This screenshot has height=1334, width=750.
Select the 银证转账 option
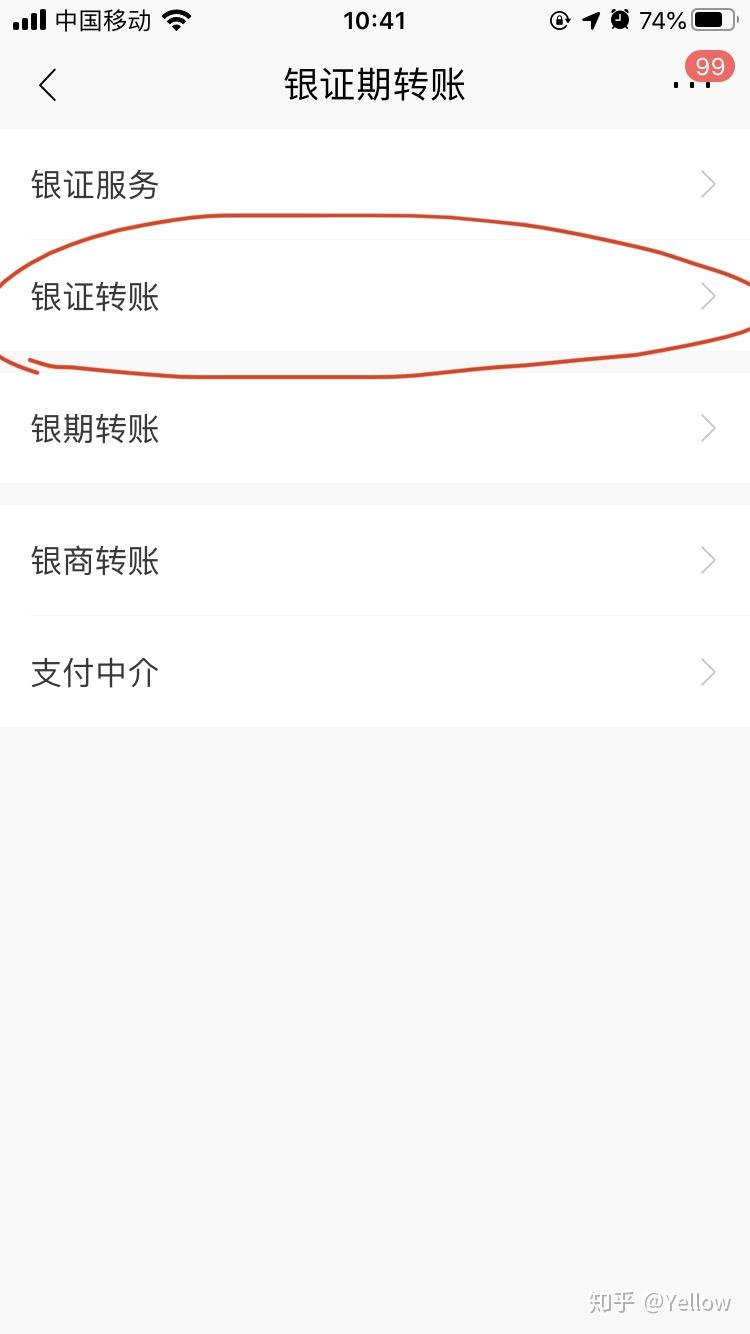[375, 297]
